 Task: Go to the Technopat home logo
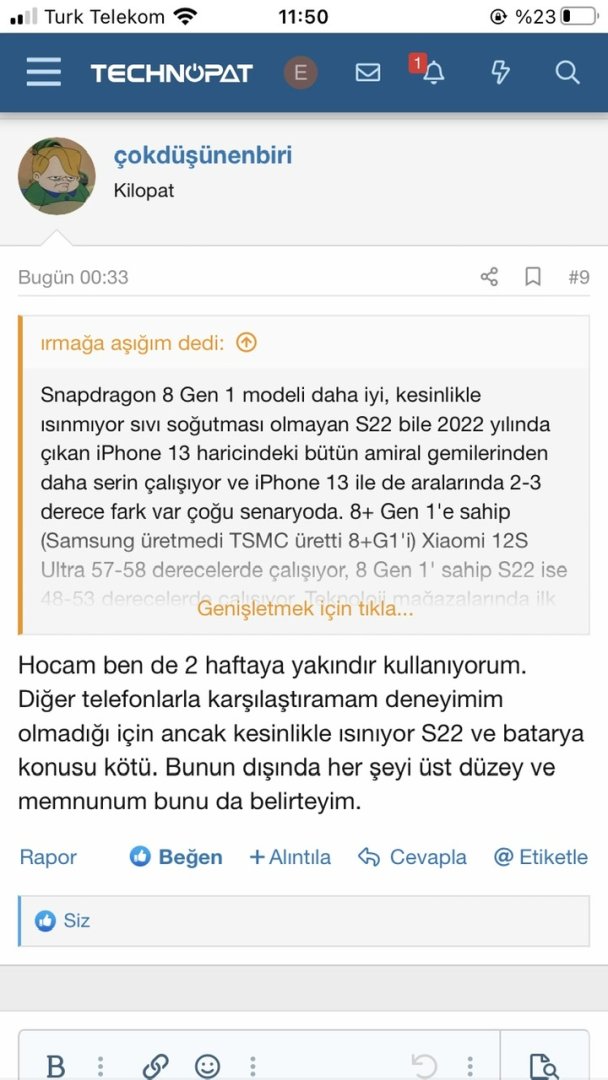click(171, 73)
